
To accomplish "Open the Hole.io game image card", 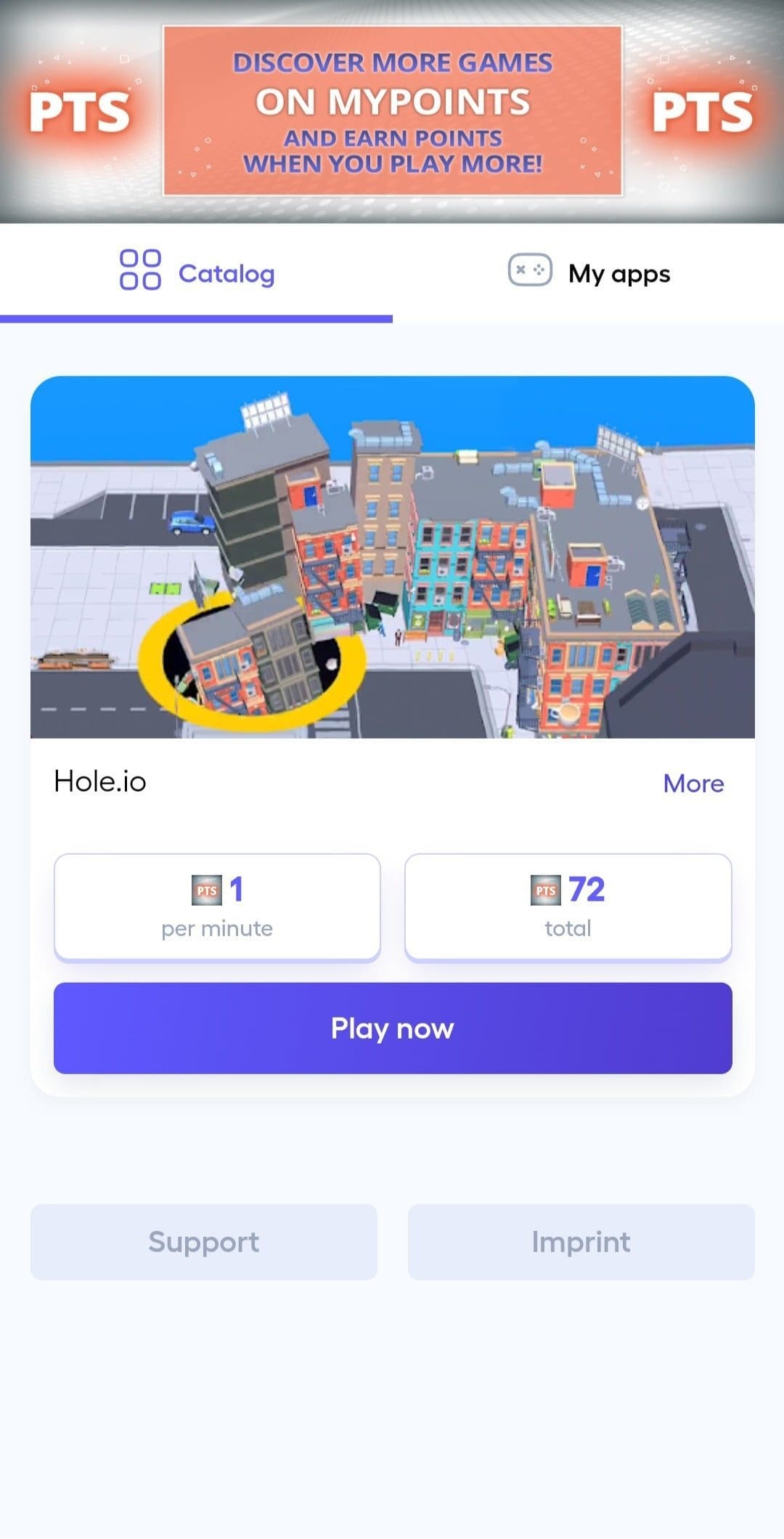I will pyautogui.click(x=393, y=557).
